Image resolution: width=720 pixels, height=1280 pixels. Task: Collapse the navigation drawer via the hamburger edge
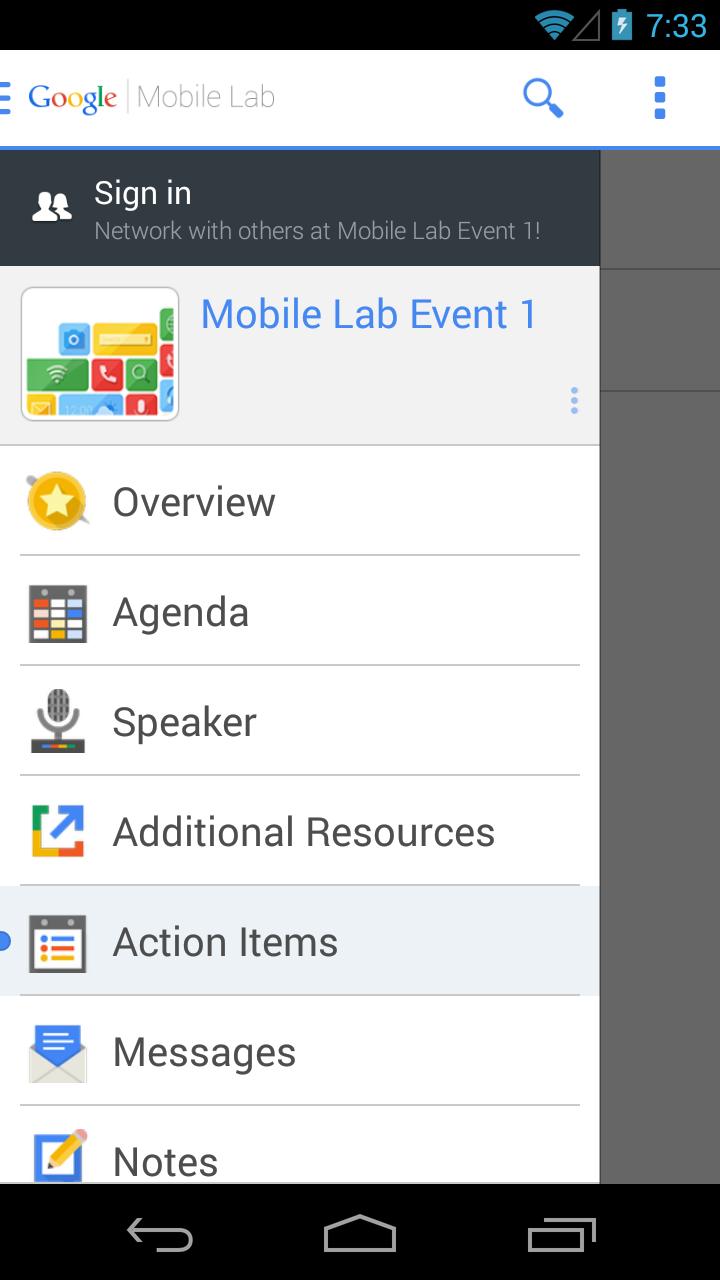point(6,96)
